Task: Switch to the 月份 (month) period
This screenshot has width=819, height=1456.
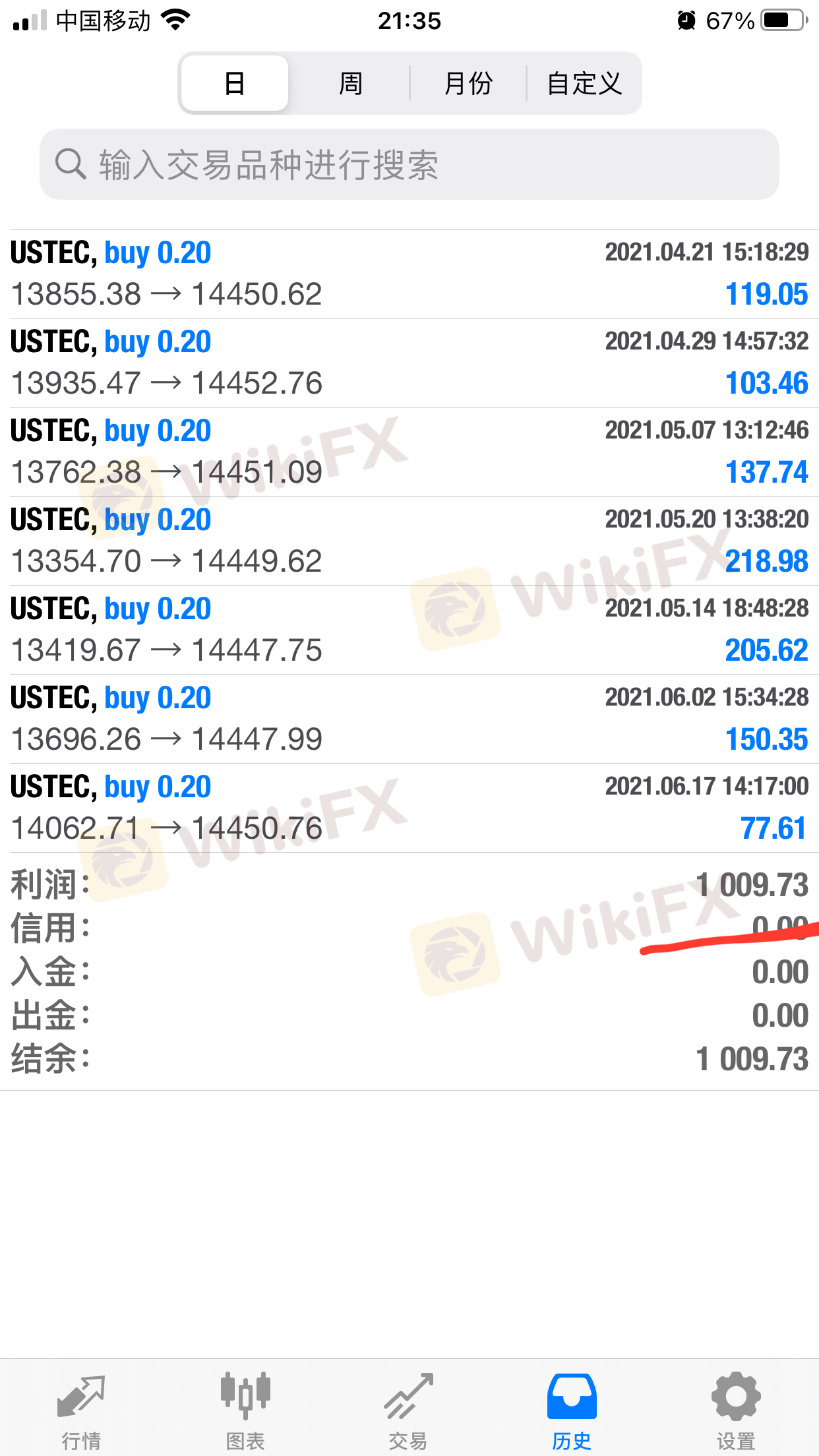Action: [468, 84]
